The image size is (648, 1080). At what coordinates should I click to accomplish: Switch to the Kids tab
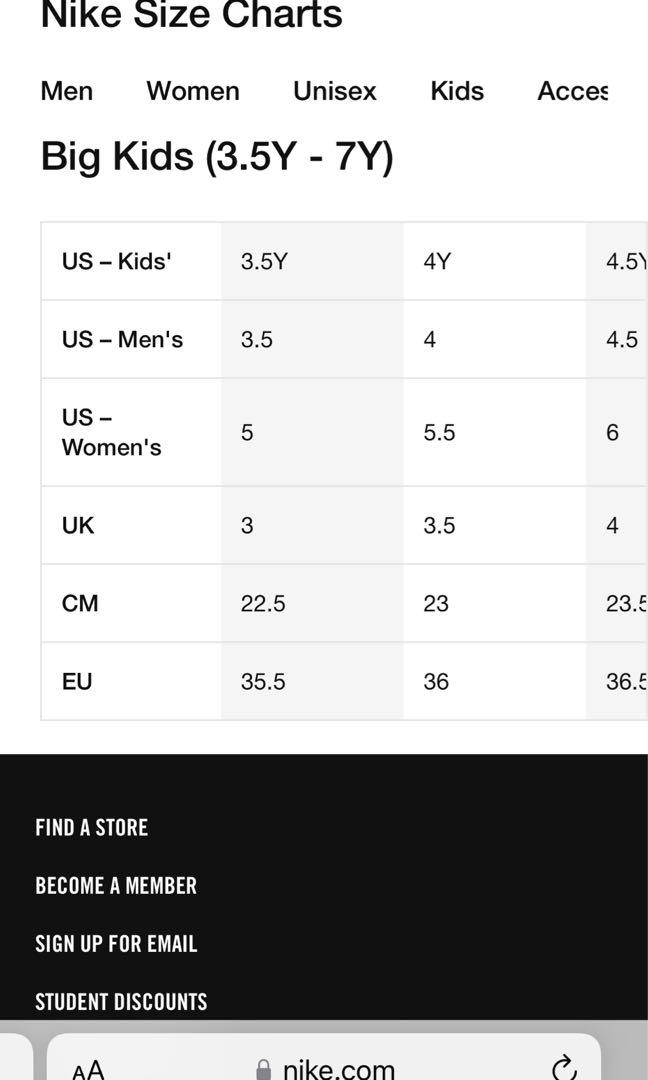point(457,91)
